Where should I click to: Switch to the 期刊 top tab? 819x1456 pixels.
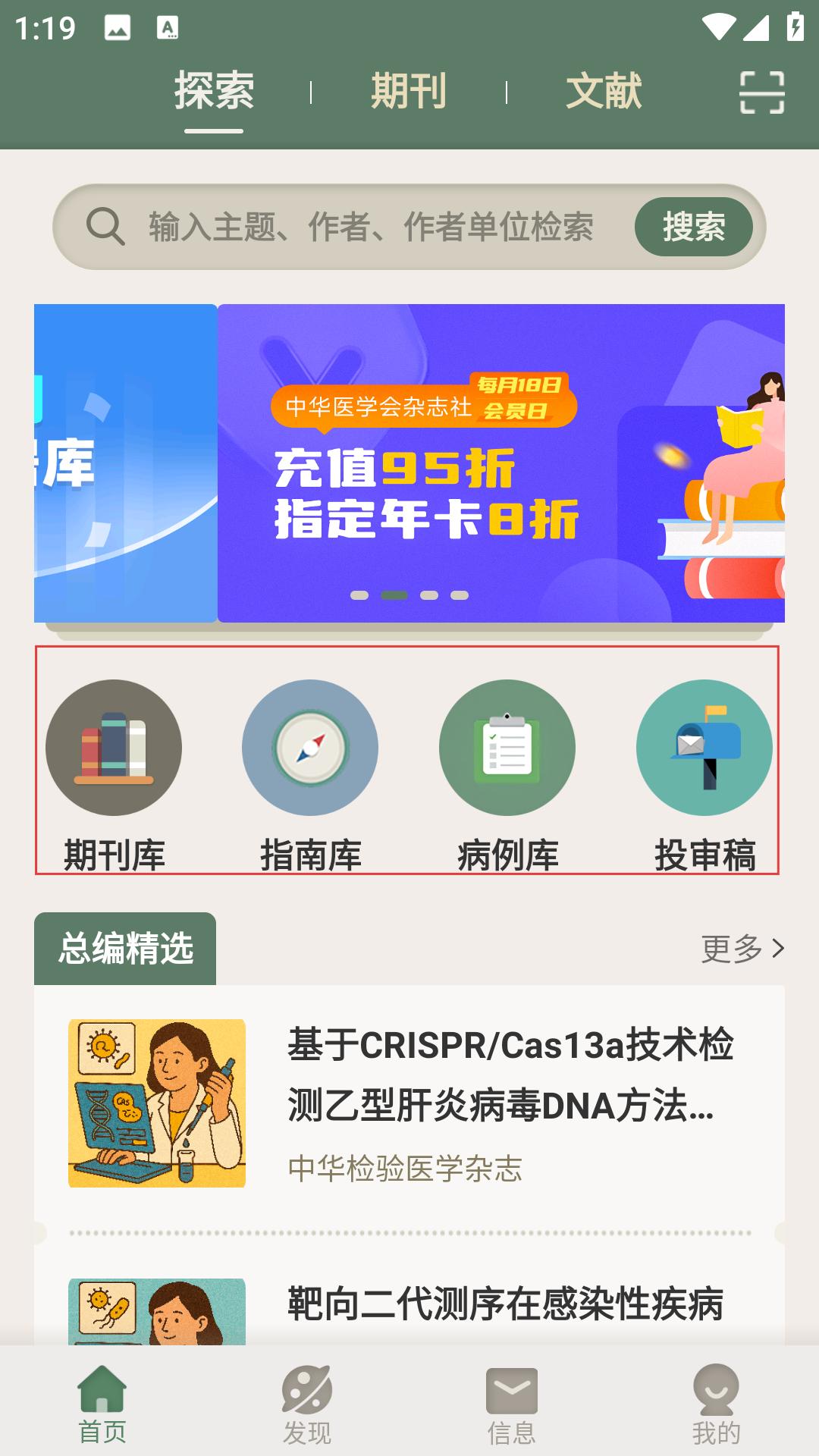[x=409, y=92]
